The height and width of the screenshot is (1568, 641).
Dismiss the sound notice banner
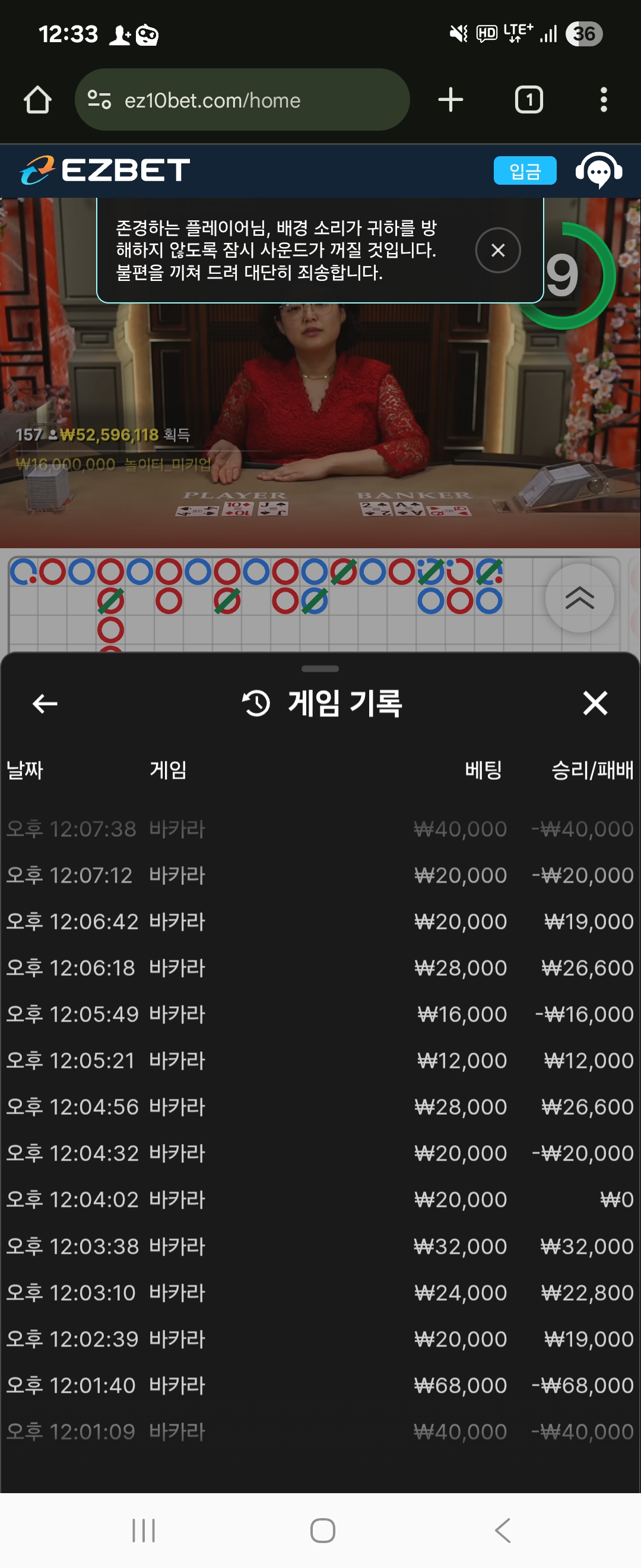point(497,250)
